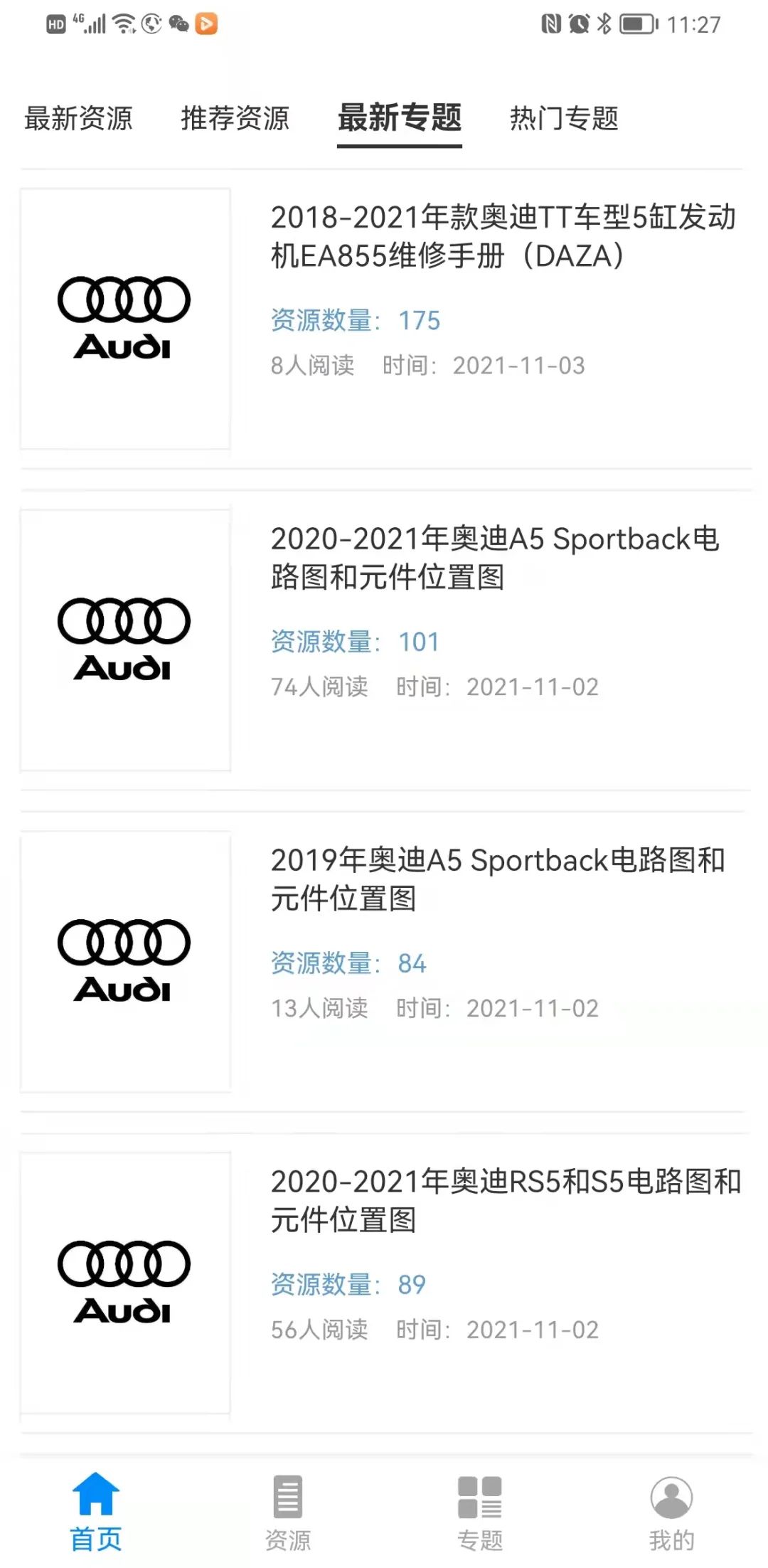768x1568 pixels.
Task: Switch to the 热门专题 tab
Action: coord(564,120)
